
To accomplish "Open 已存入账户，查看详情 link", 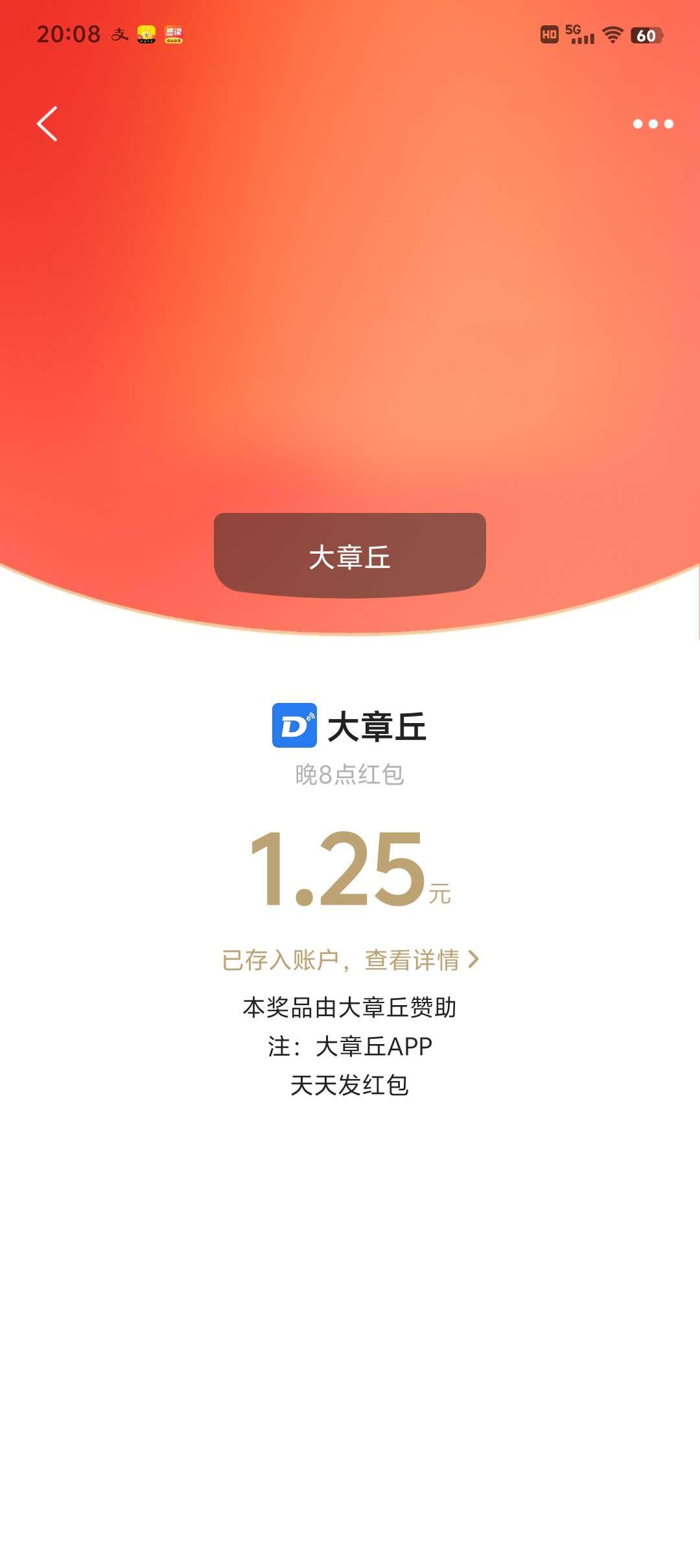I will pos(350,960).
